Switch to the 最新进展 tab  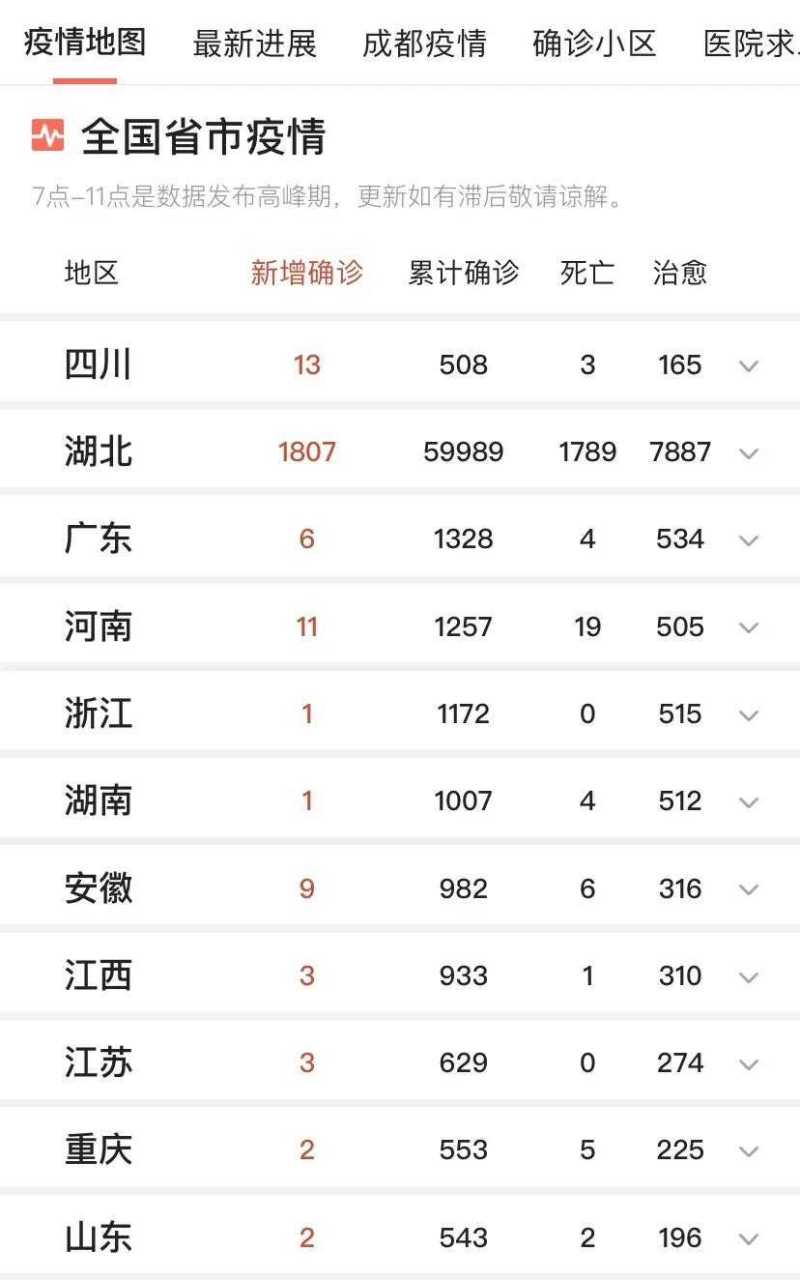[254, 44]
